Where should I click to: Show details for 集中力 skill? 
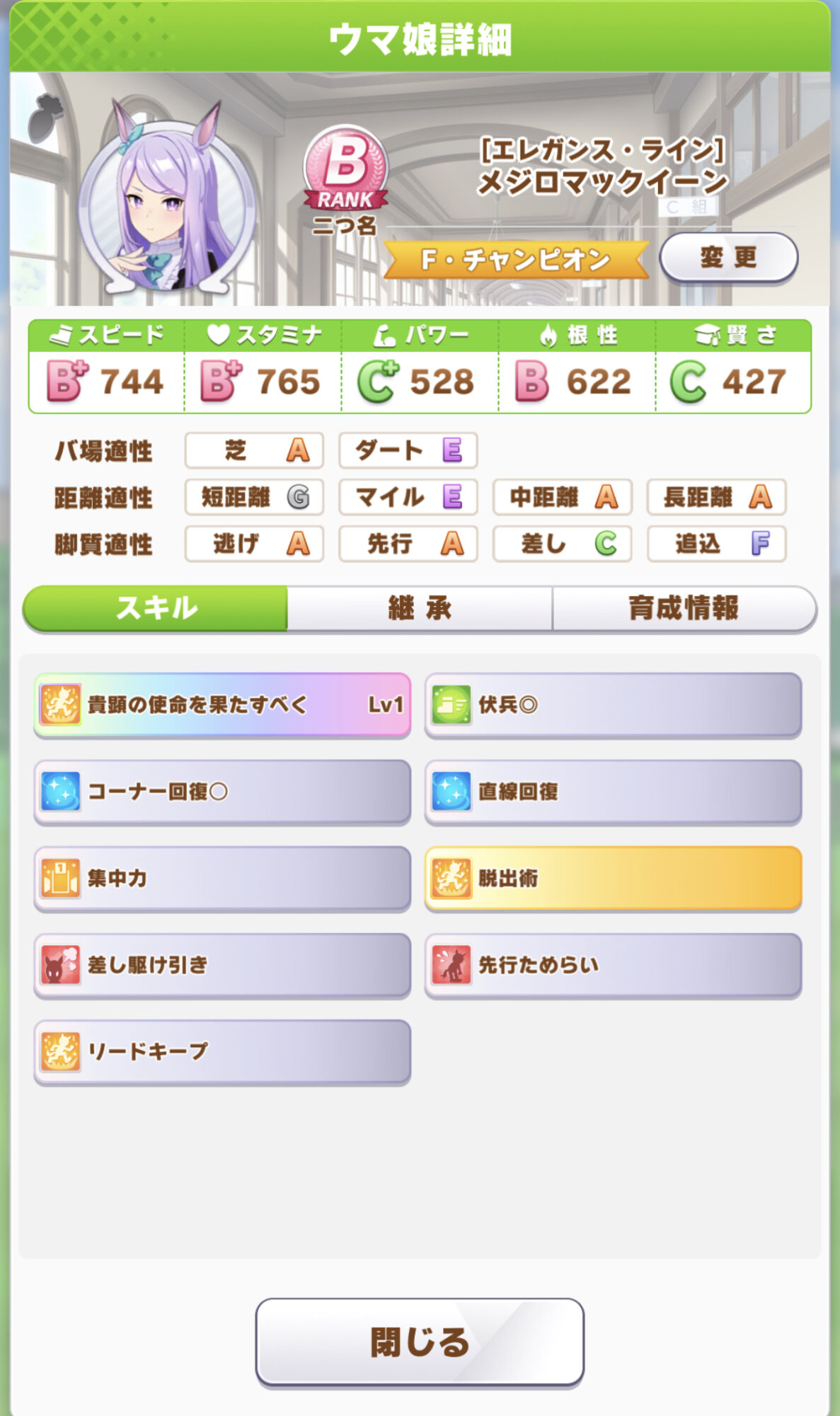point(222,879)
